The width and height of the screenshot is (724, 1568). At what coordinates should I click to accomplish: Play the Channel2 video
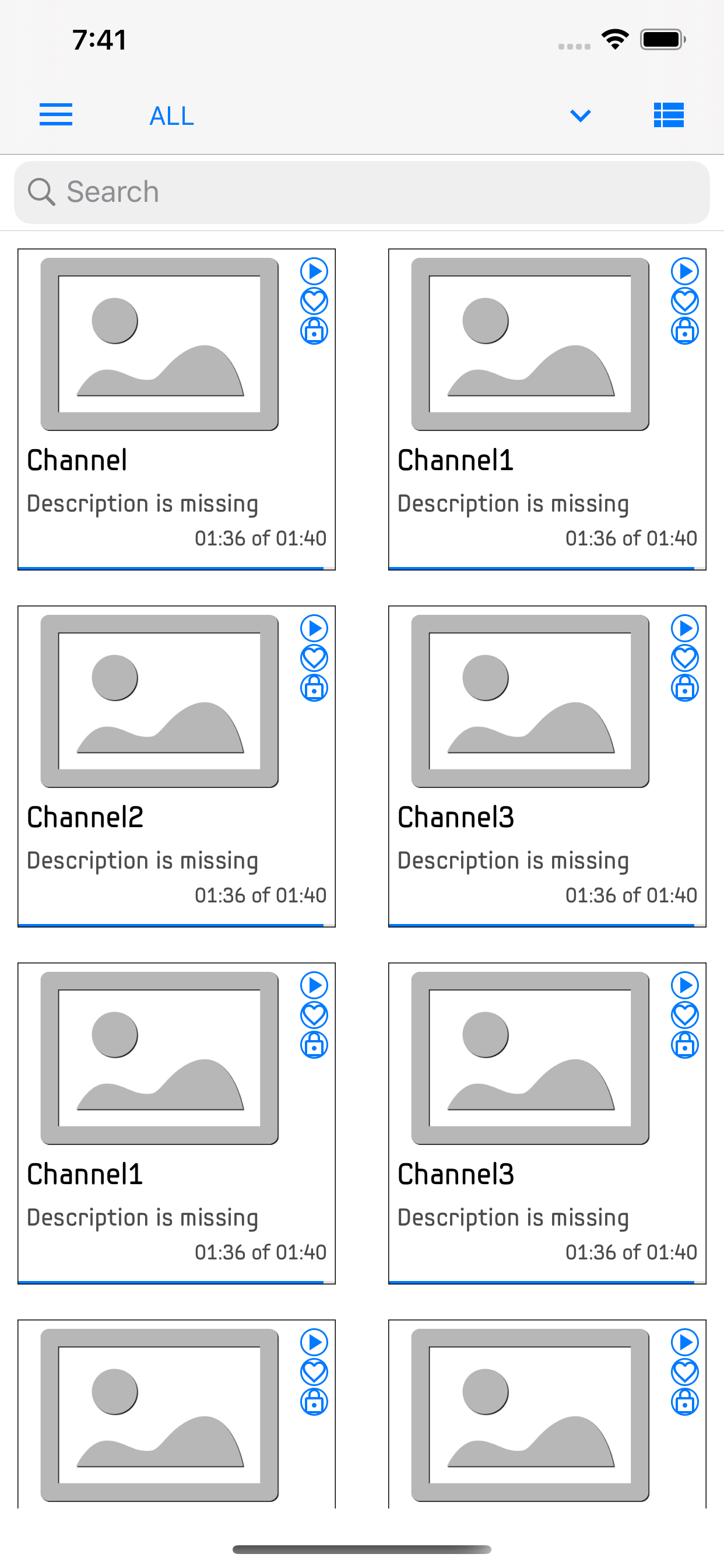click(314, 628)
